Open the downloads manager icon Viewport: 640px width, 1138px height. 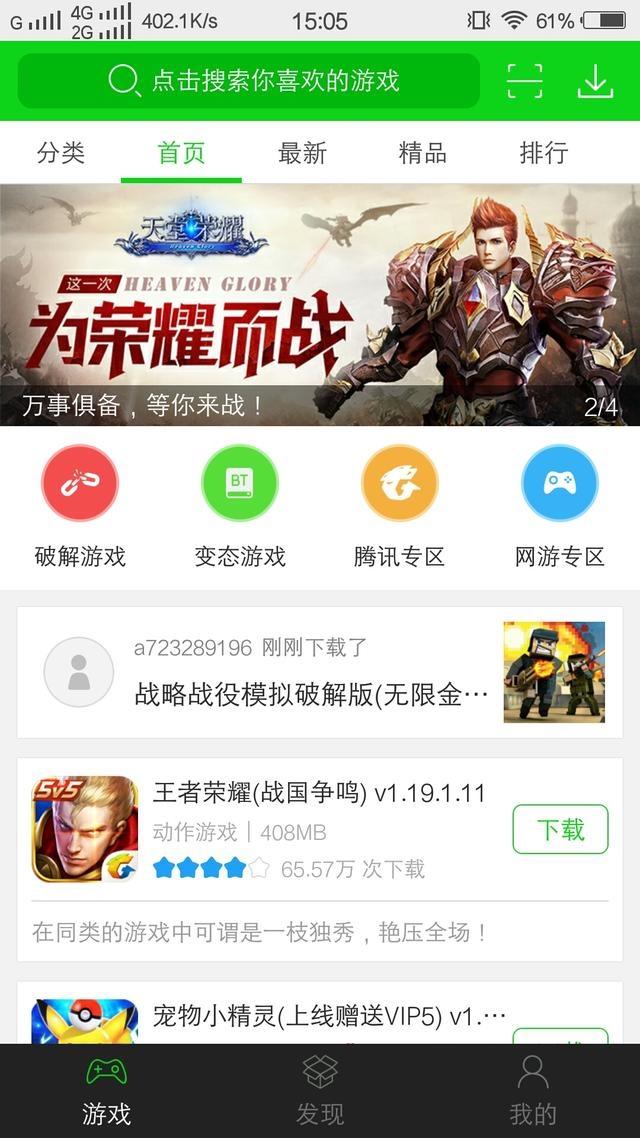coord(595,81)
